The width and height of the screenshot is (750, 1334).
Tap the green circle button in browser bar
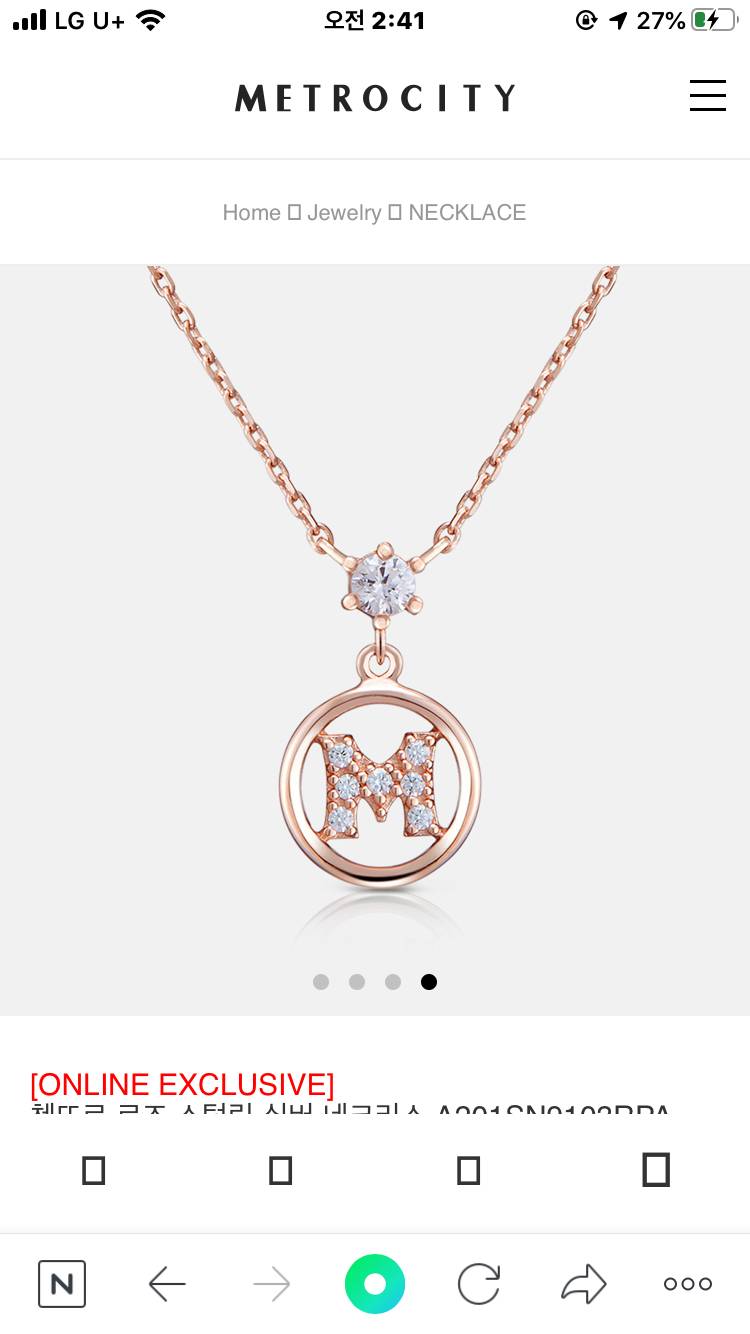pyautogui.click(x=375, y=1284)
